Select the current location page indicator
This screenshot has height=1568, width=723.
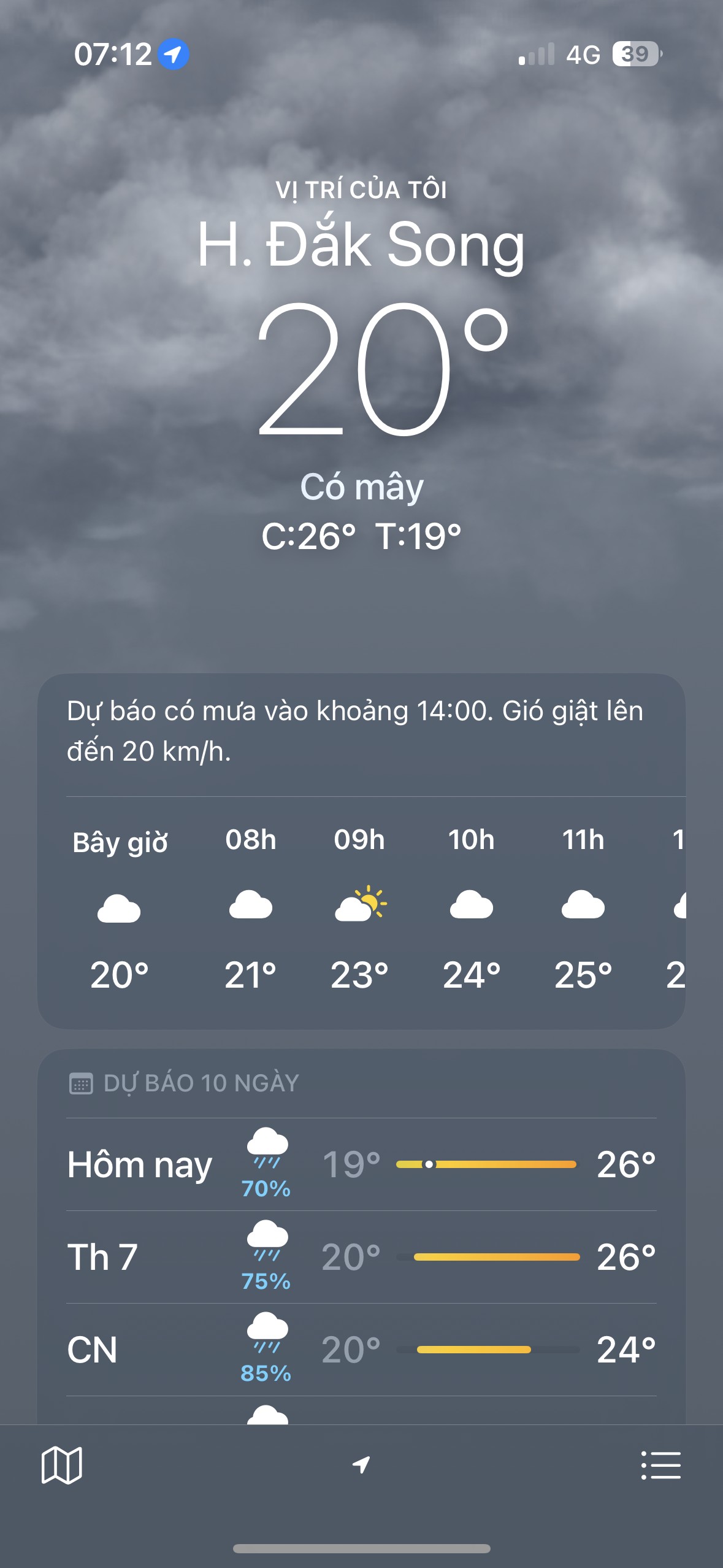(x=361, y=1465)
